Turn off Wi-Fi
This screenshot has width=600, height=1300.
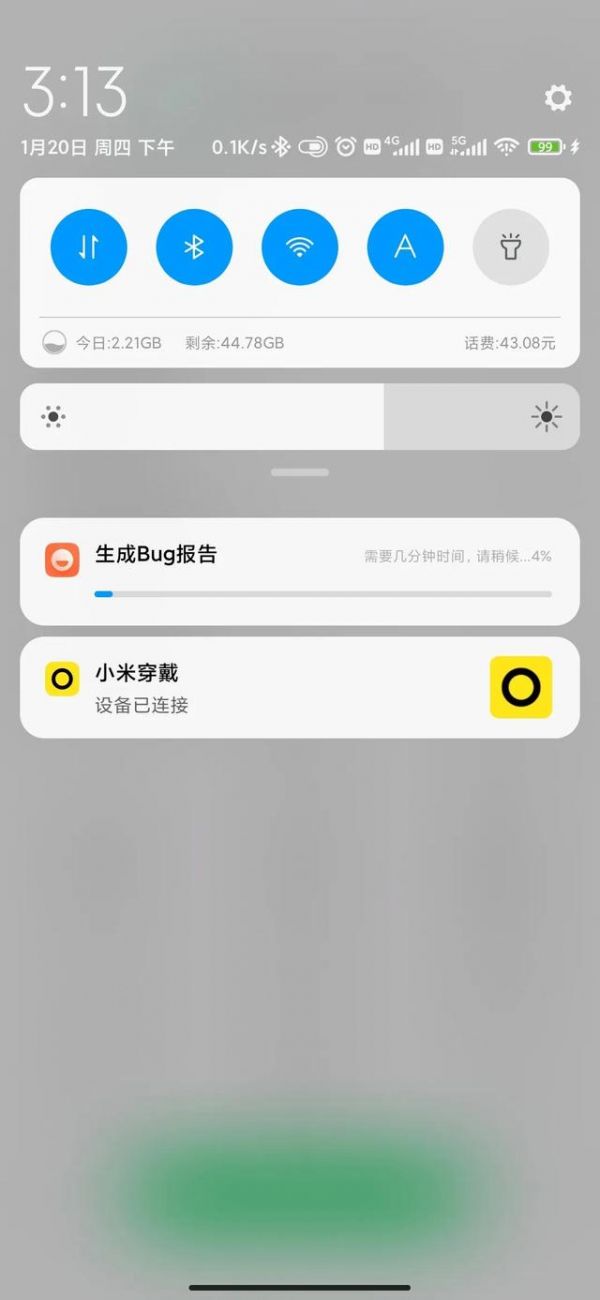click(300, 247)
